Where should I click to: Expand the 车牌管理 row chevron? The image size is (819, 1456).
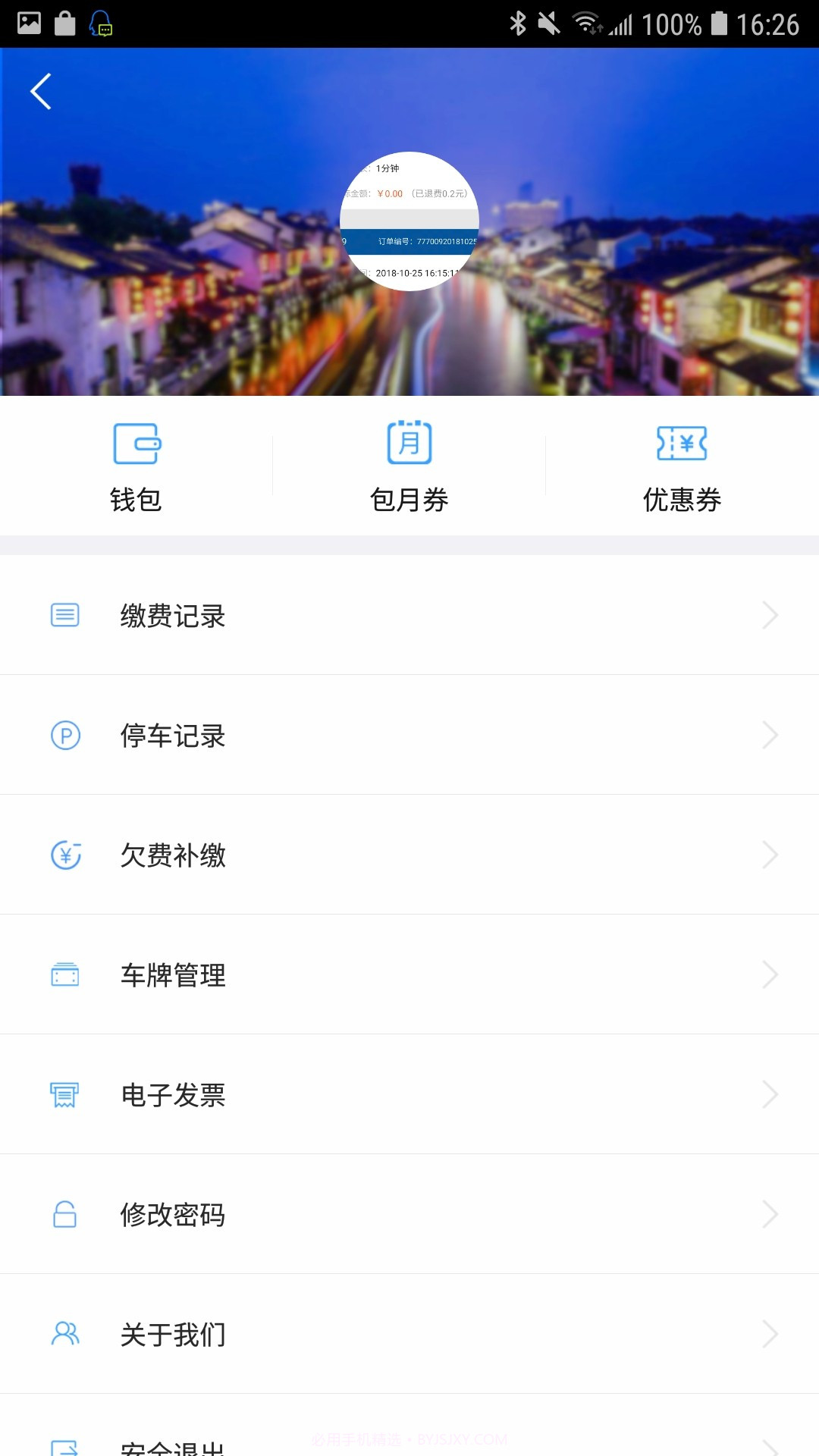[x=769, y=974]
